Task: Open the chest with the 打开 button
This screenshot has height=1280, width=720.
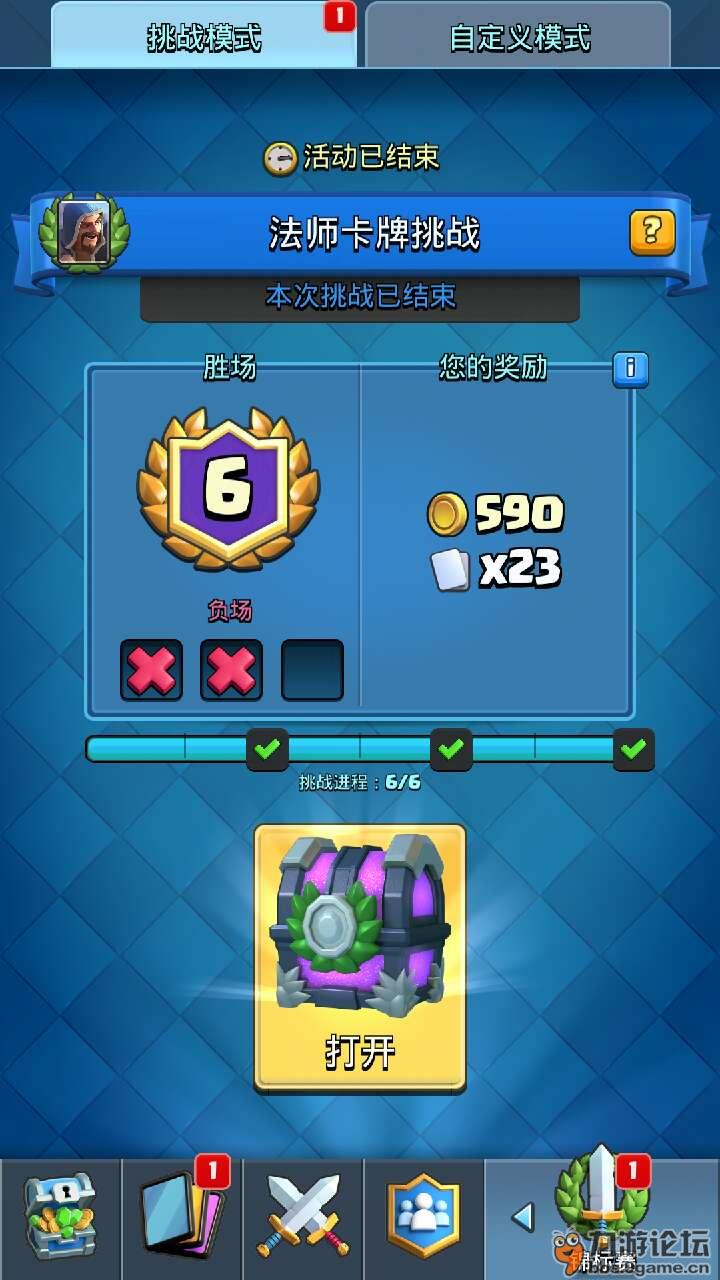Action: click(x=360, y=957)
